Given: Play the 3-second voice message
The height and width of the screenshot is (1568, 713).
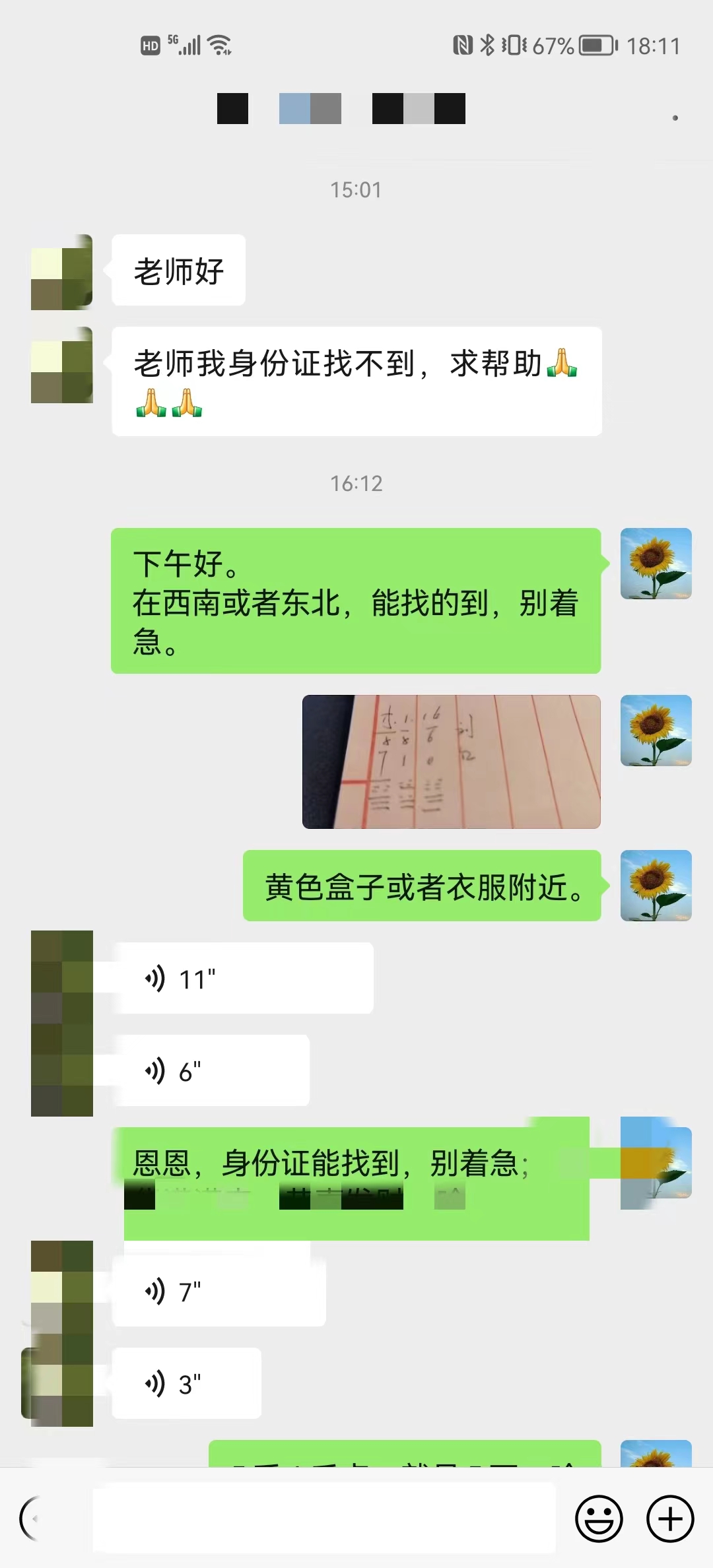Looking at the screenshot, I should coord(187,1384).
